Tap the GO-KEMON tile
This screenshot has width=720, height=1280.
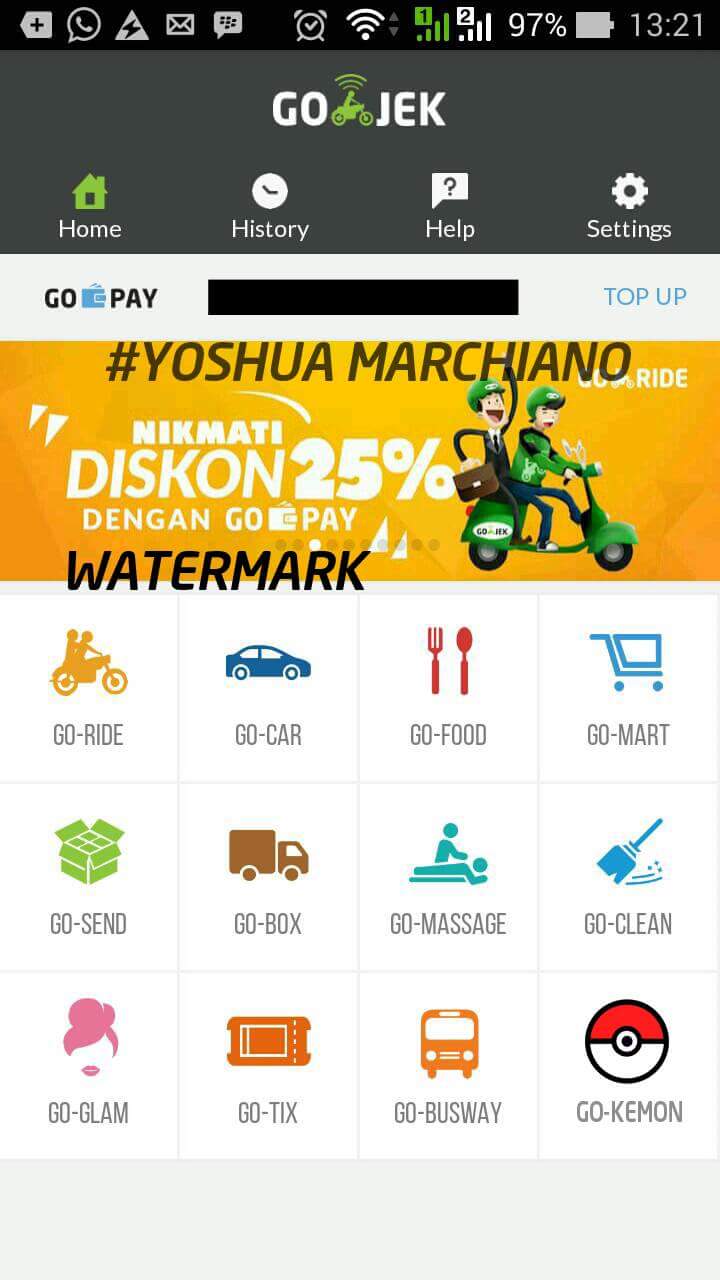[628, 1066]
